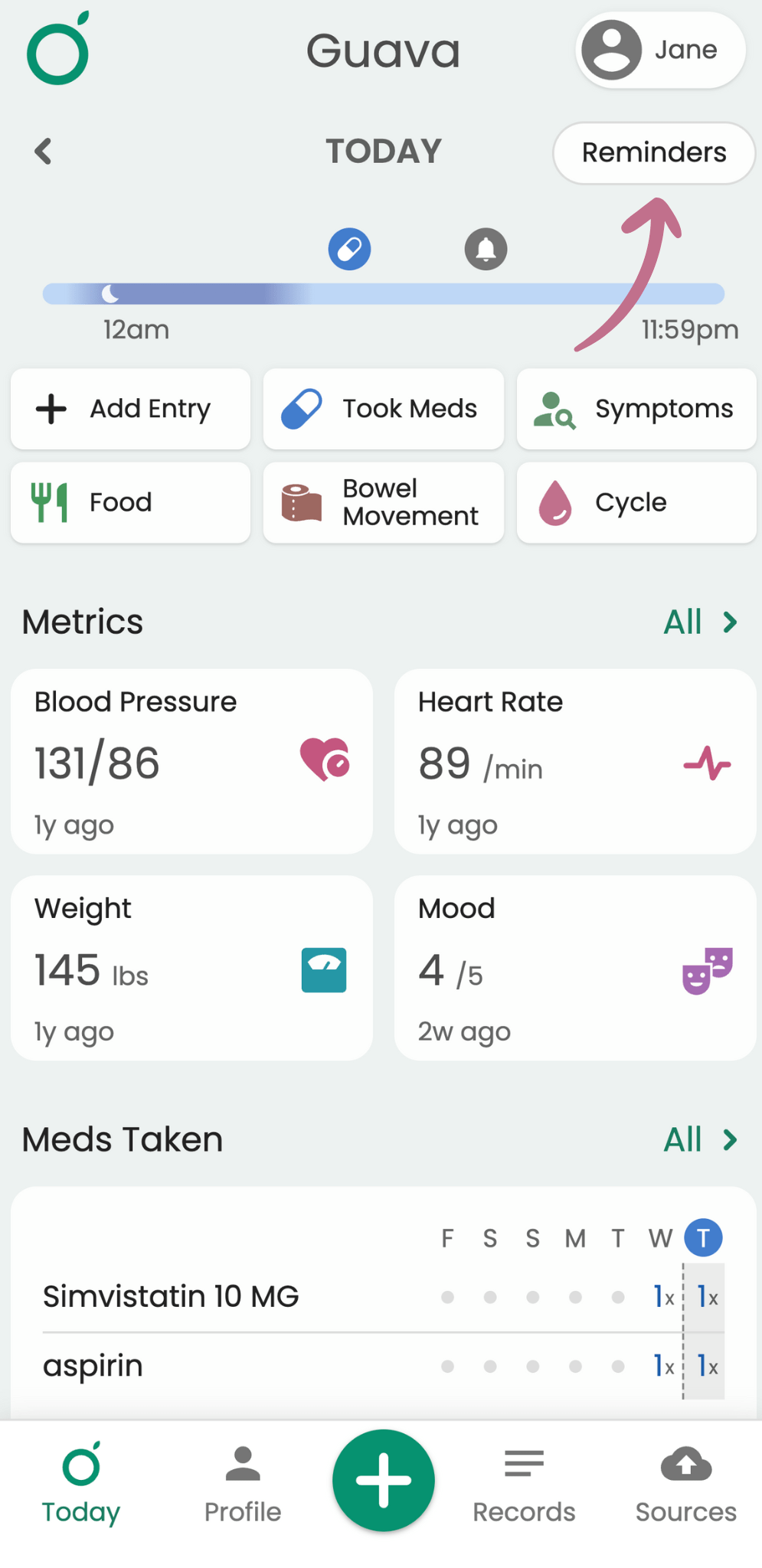
Task: Open Symptoms via the magnifier-person icon
Action: pyautogui.click(x=554, y=409)
